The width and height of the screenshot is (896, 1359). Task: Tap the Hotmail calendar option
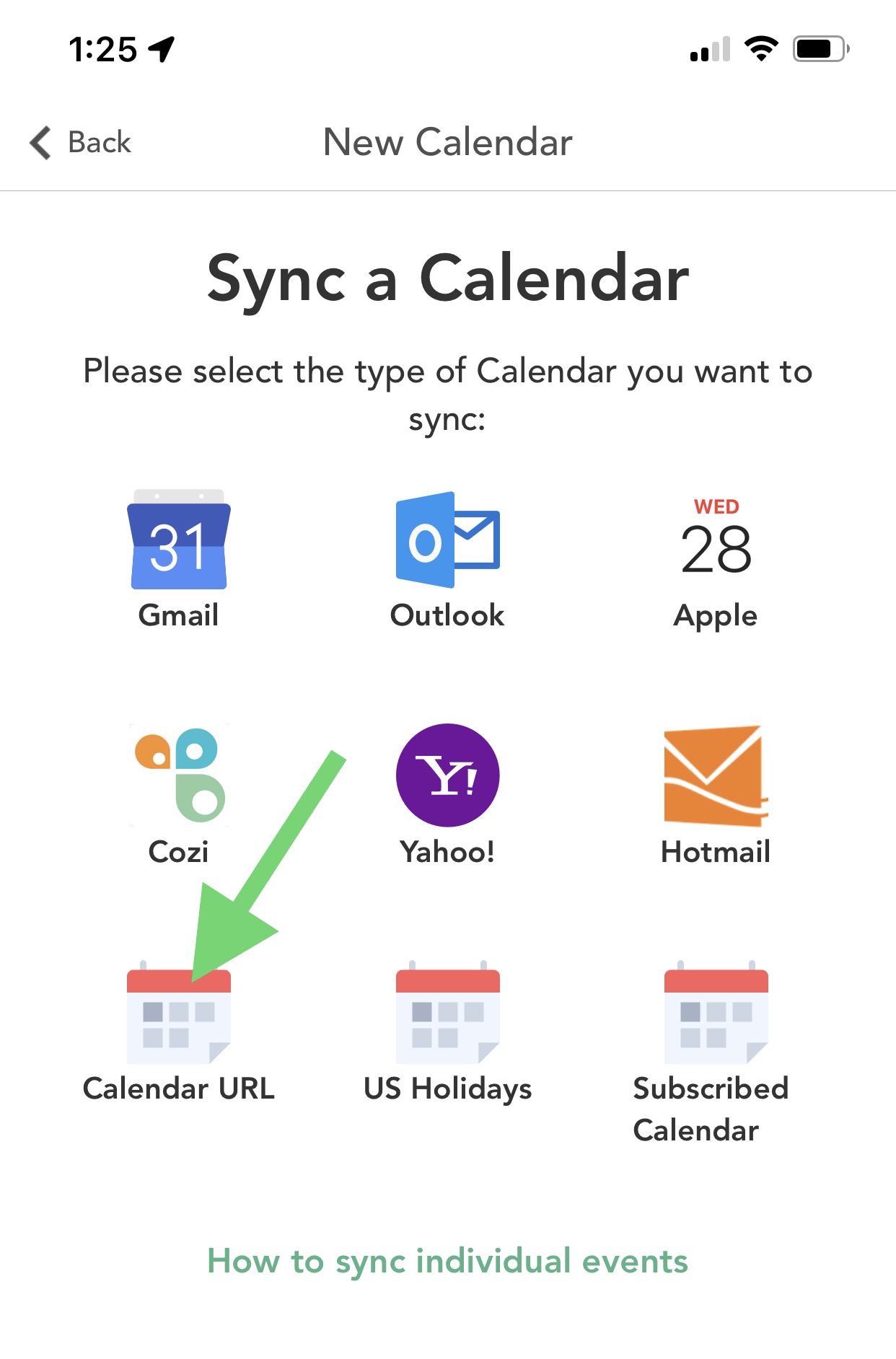click(716, 793)
